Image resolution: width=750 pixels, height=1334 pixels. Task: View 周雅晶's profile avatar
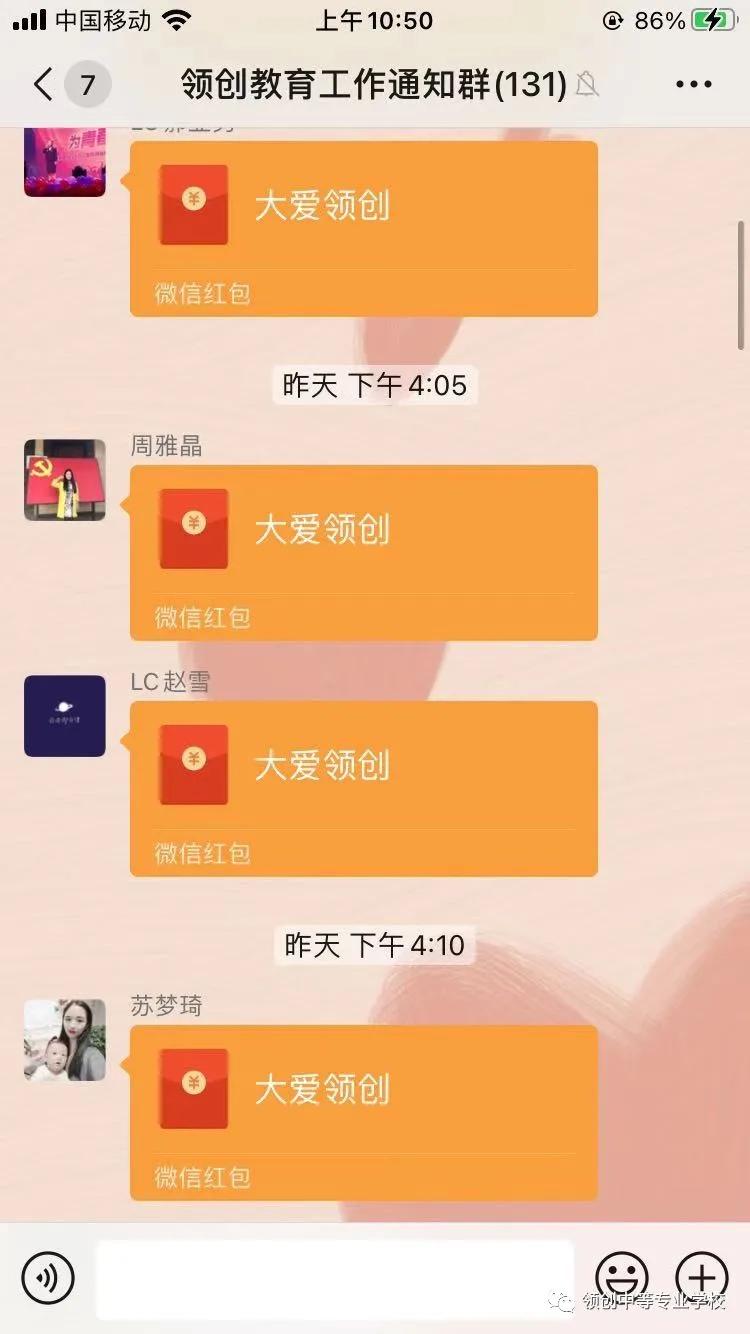point(65,480)
